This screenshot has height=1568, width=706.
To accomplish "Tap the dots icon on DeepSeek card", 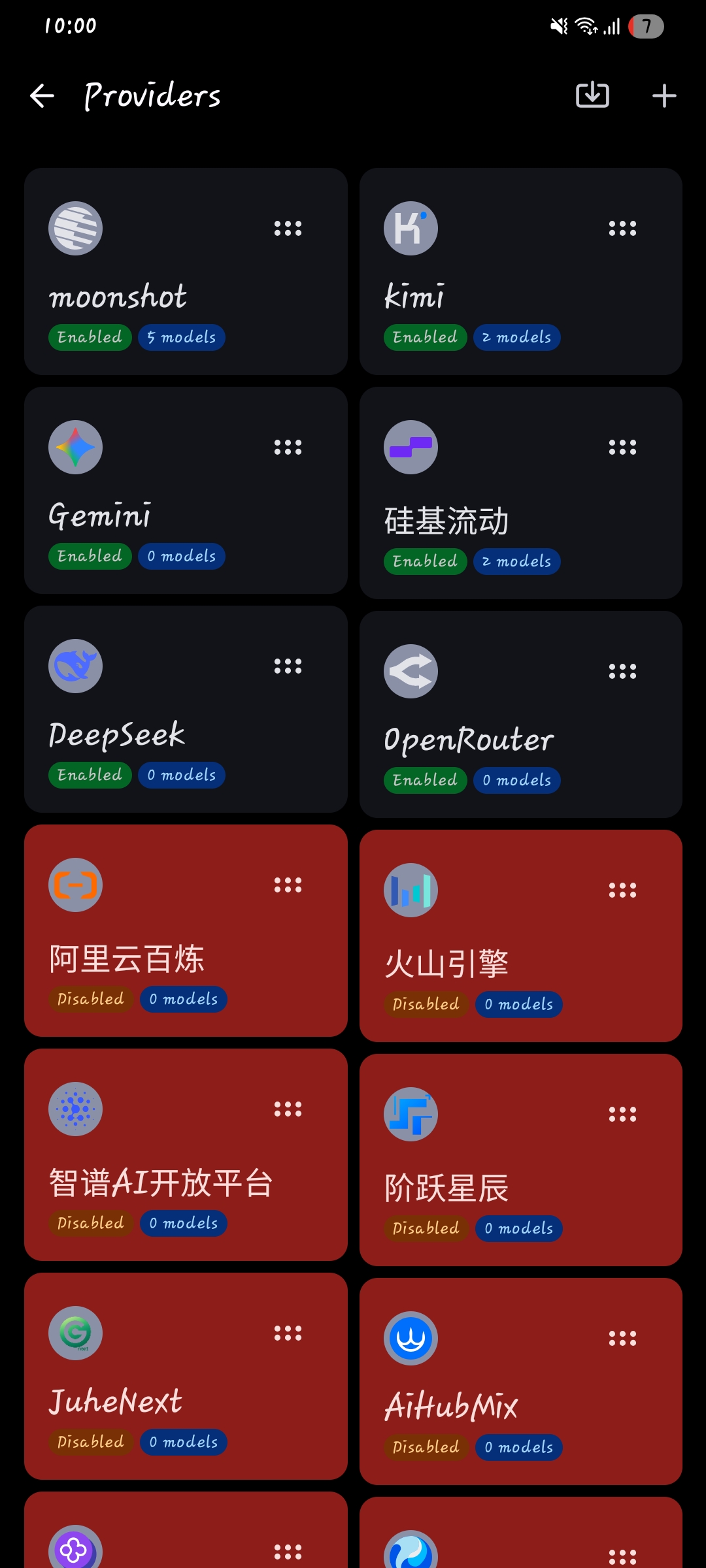I will coord(288,666).
